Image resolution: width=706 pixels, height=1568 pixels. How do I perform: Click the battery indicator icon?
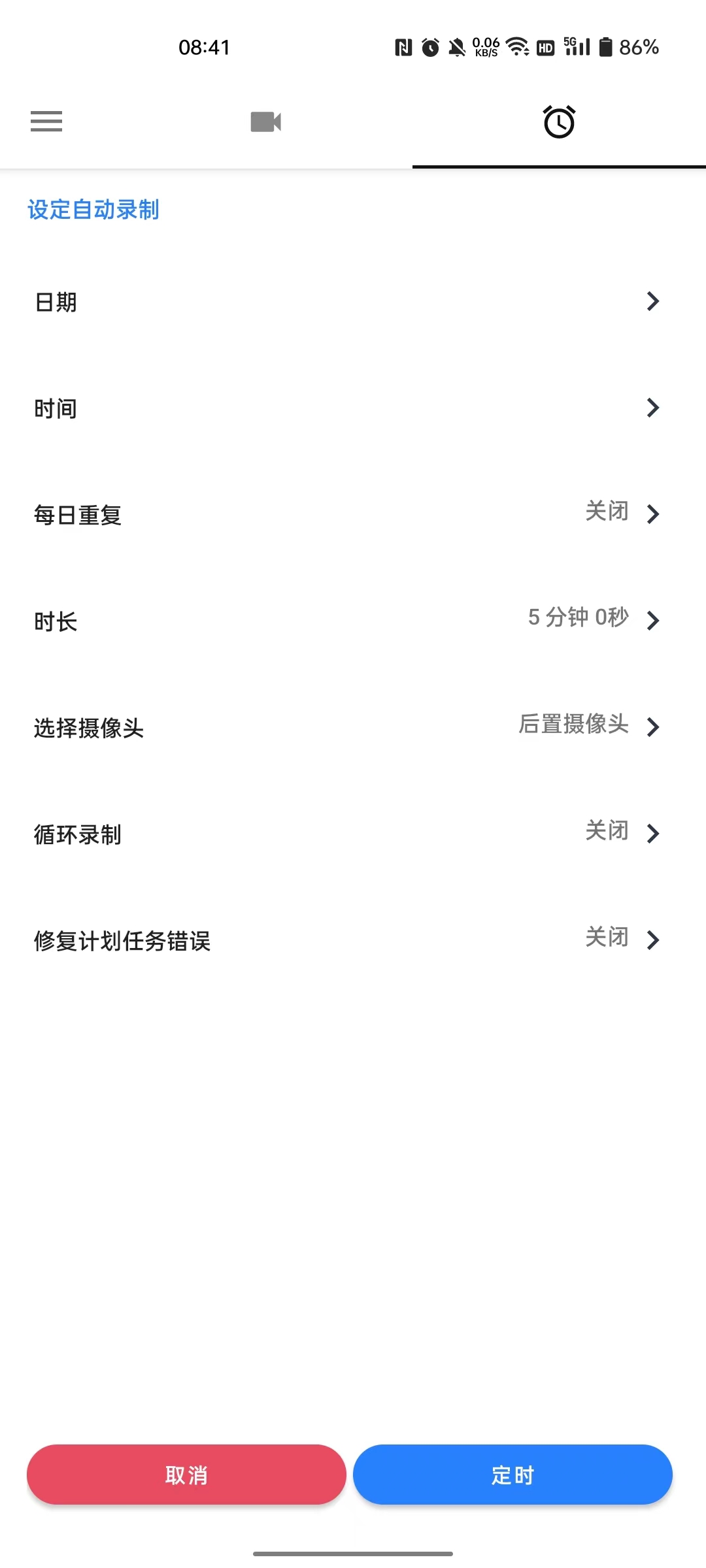pos(605,46)
